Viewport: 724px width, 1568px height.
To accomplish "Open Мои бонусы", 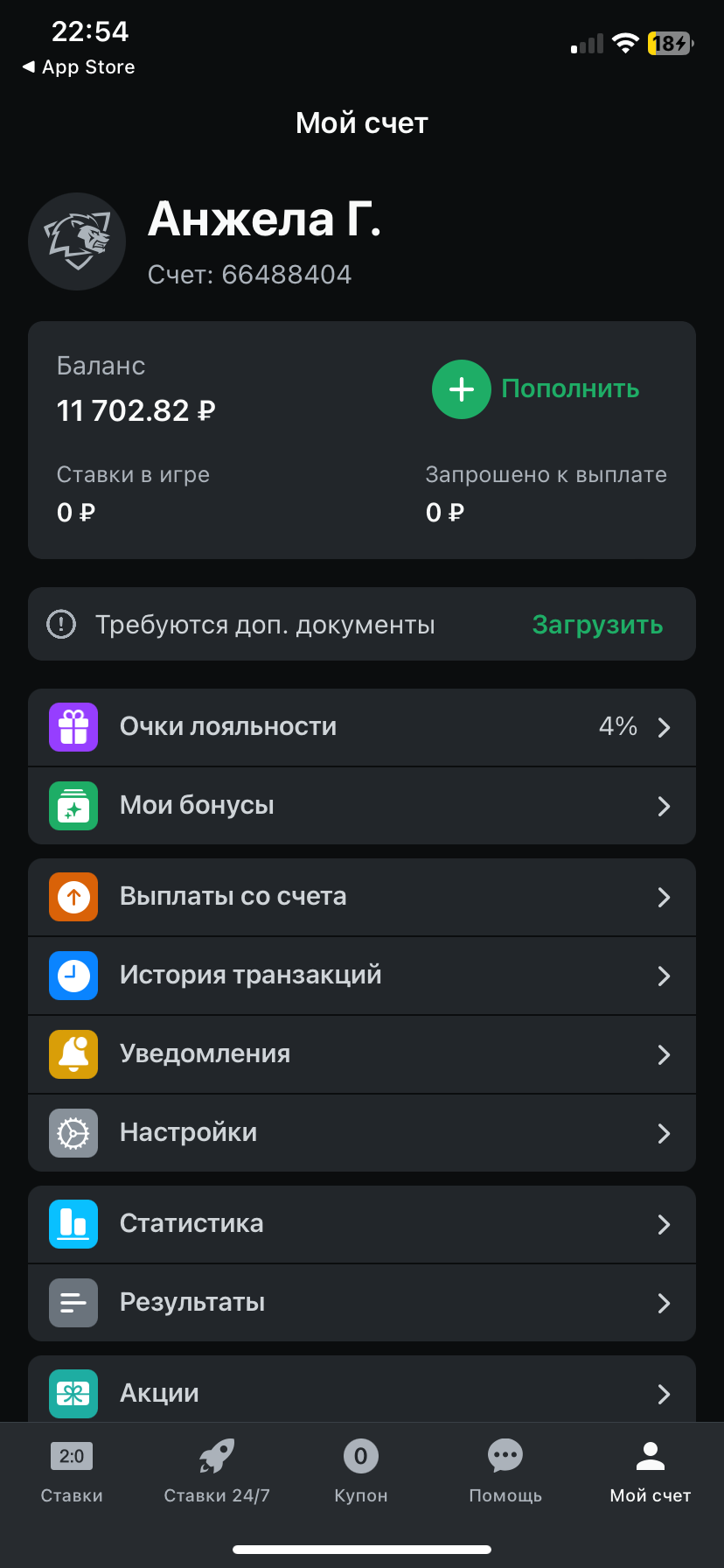I will tap(361, 806).
